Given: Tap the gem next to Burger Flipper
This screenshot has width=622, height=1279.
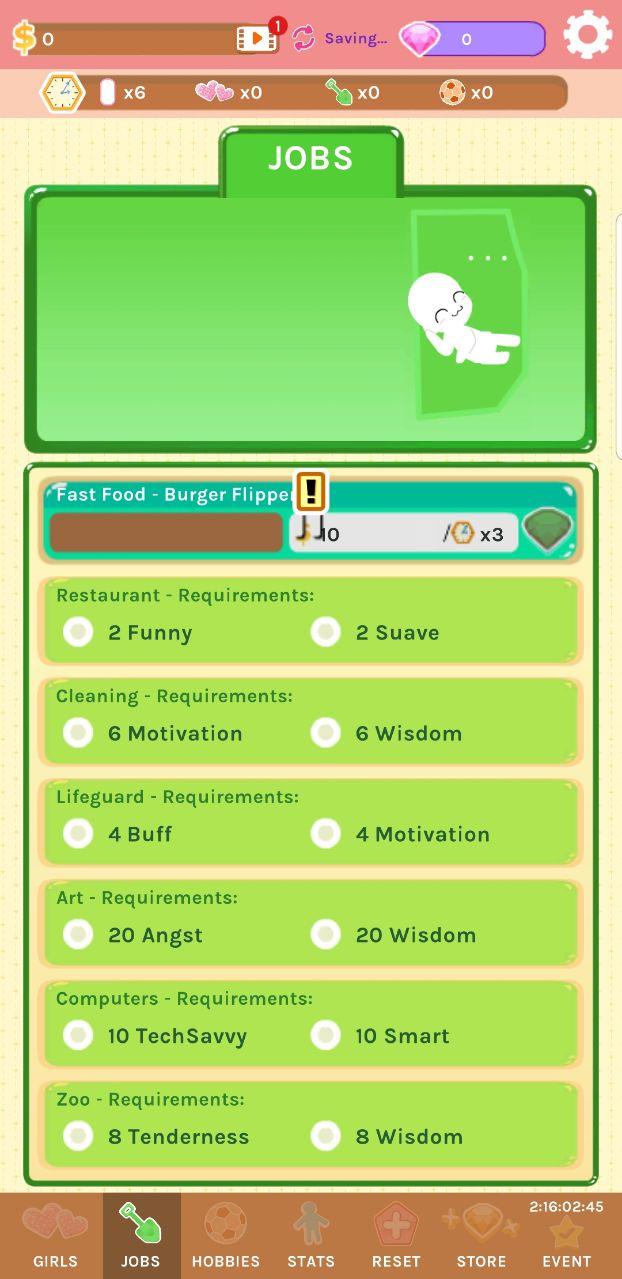Looking at the screenshot, I should (x=548, y=531).
